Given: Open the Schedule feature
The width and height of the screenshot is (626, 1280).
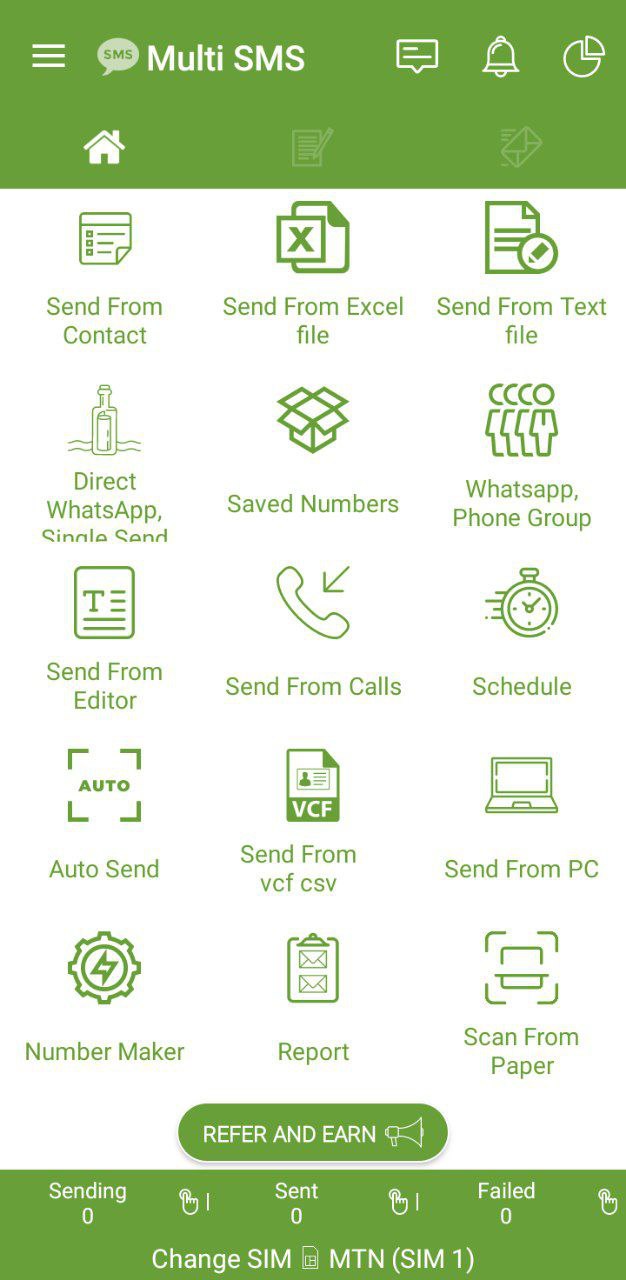Looking at the screenshot, I should tap(521, 630).
